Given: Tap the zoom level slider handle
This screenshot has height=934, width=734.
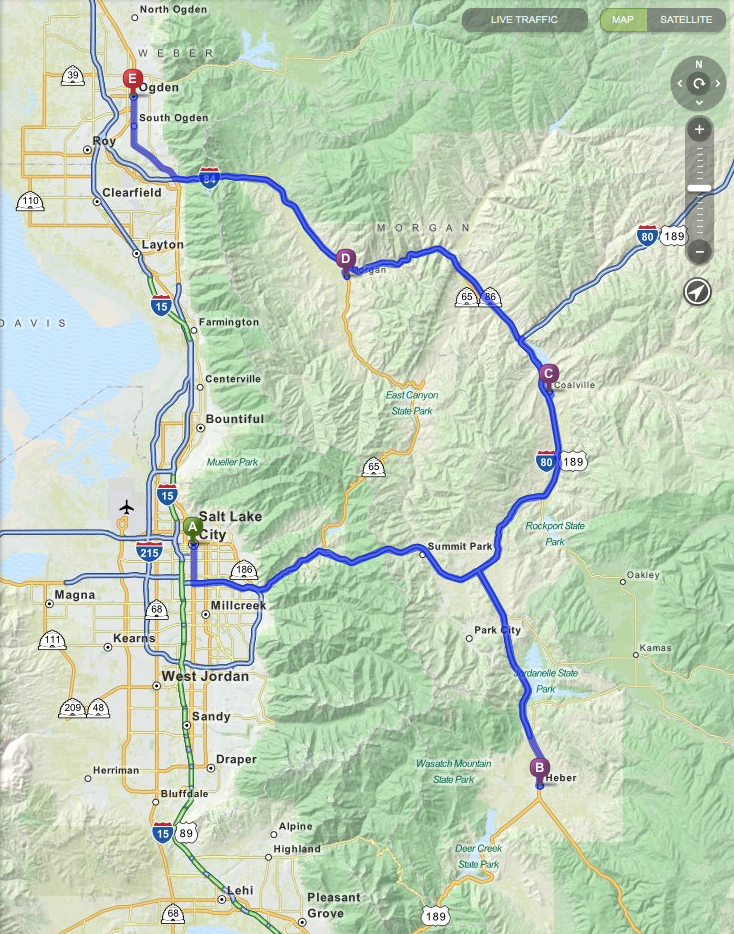Looking at the screenshot, I should click(699, 188).
